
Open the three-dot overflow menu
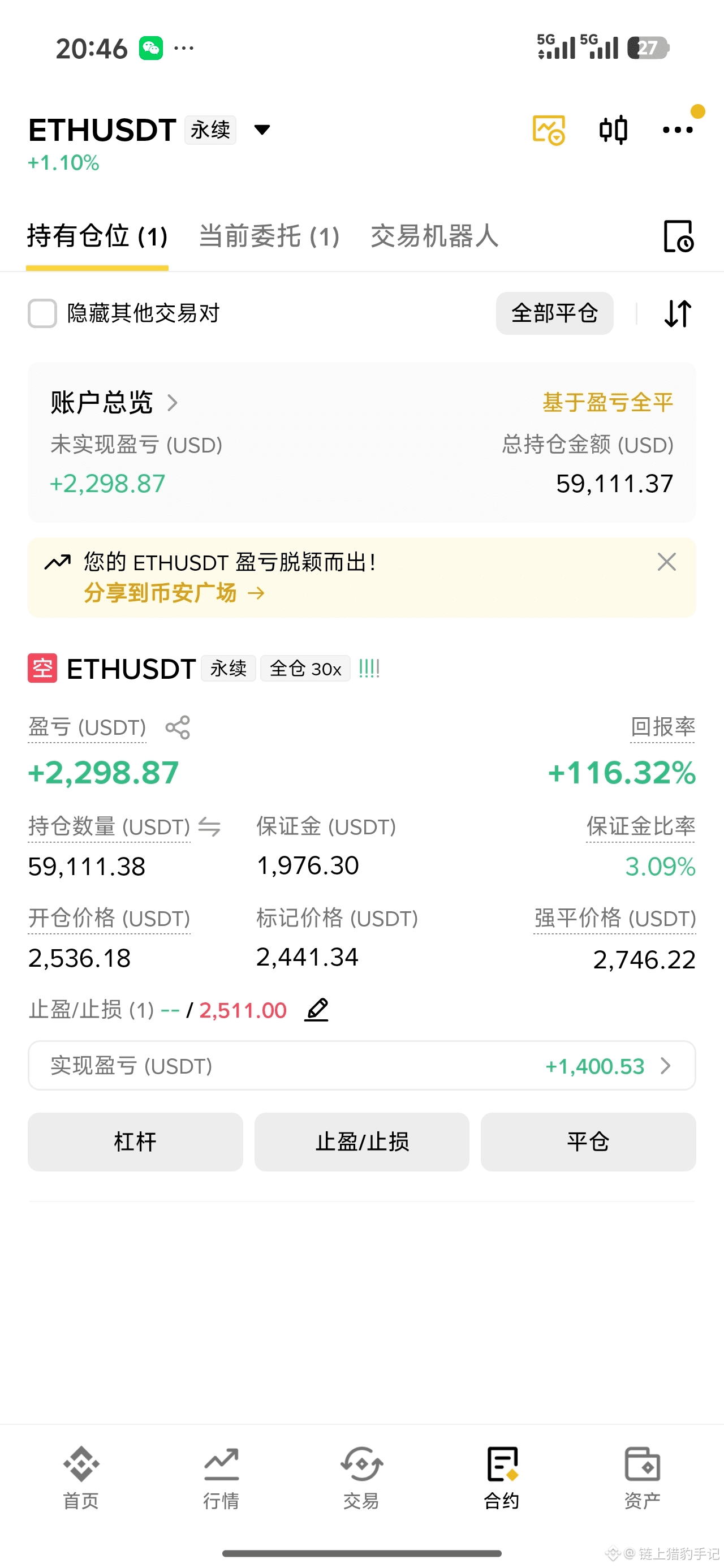677,130
